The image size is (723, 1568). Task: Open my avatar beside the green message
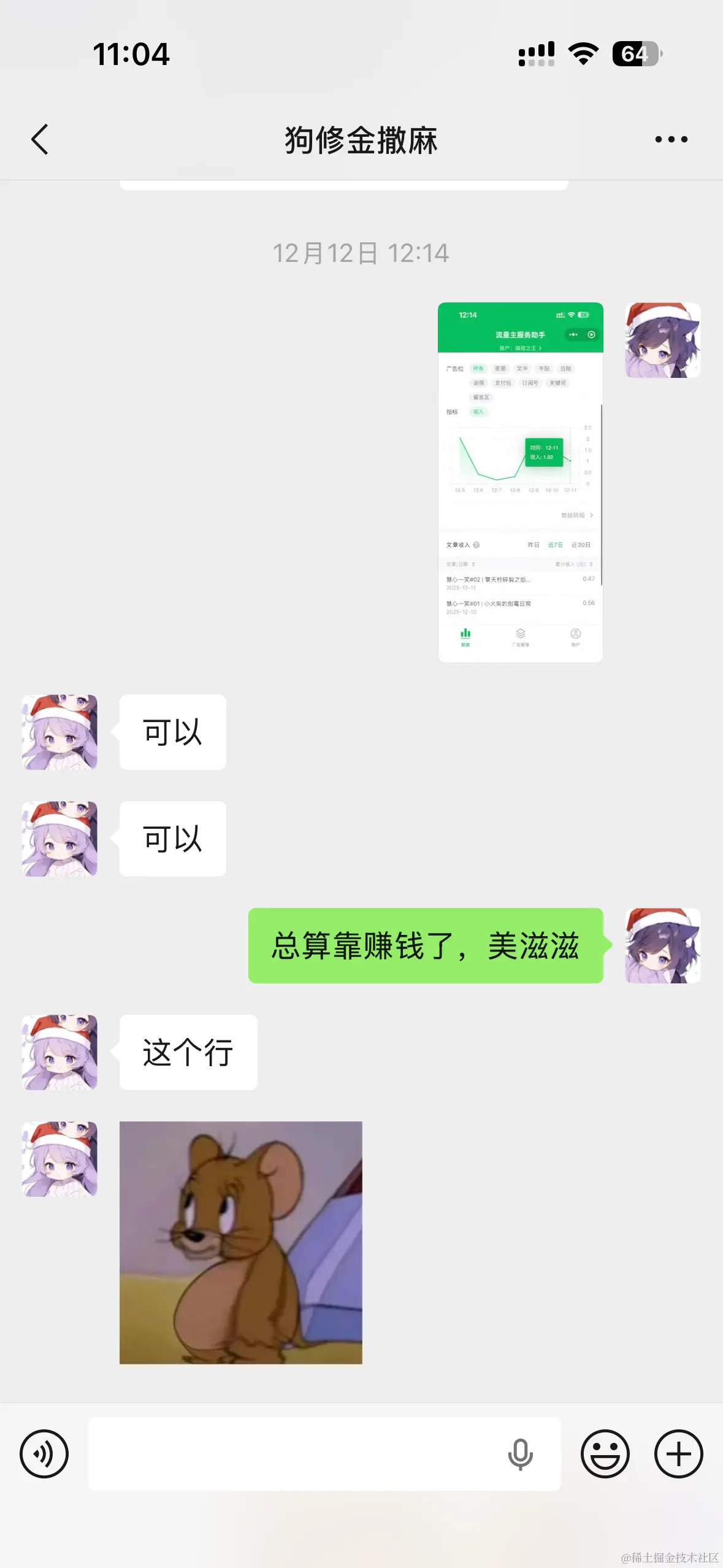(662, 945)
